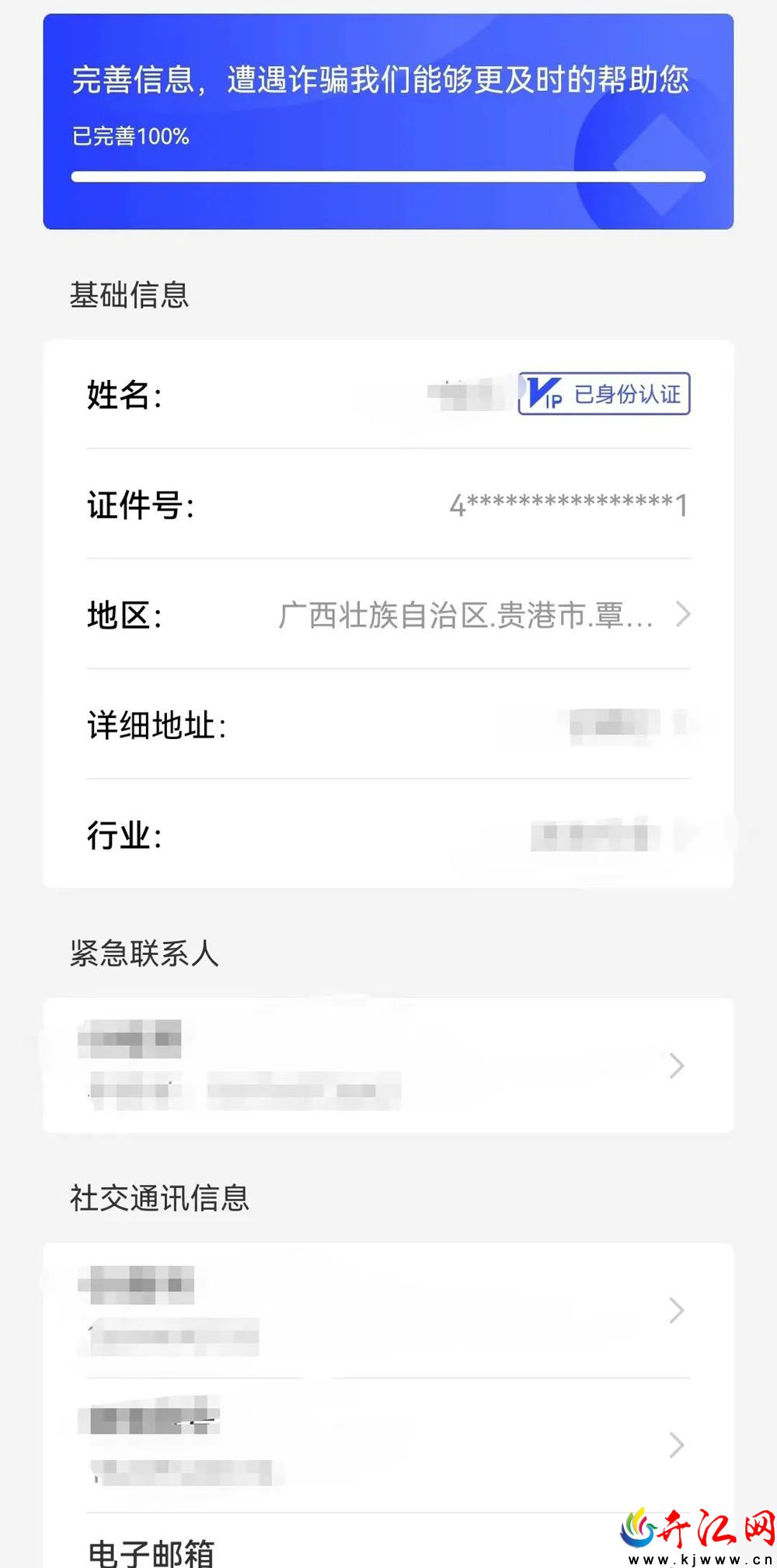The width and height of the screenshot is (777, 1568).
Task: Tap the 已身份认证 VIP badge
Action: click(x=605, y=394)
